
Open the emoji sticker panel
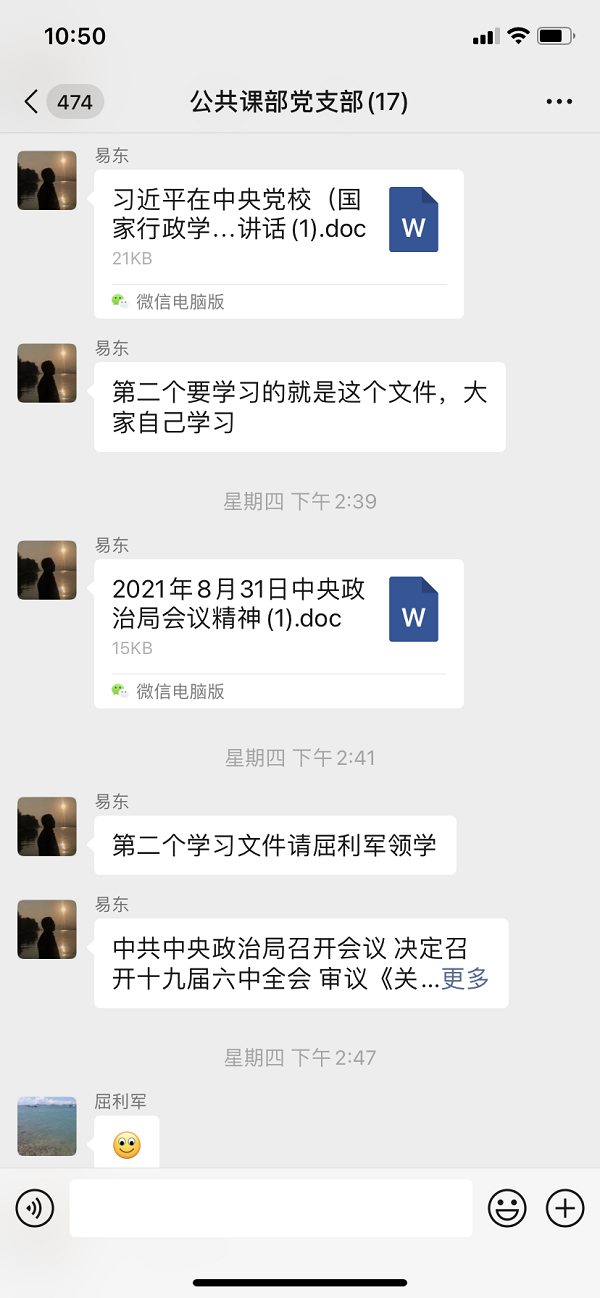(x=507, y=1208)
